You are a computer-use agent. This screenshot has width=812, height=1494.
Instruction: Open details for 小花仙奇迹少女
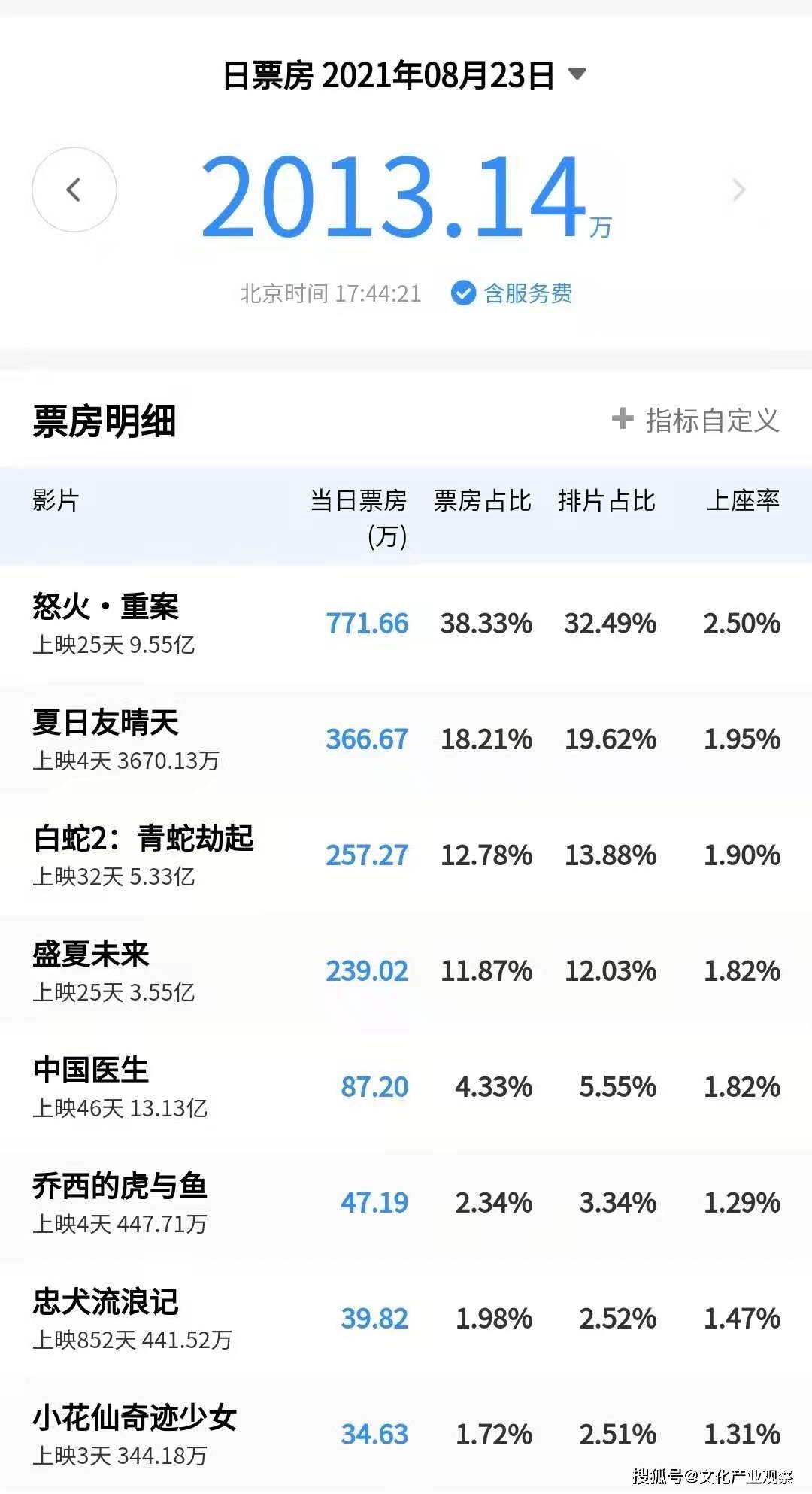click(406, 1435)
